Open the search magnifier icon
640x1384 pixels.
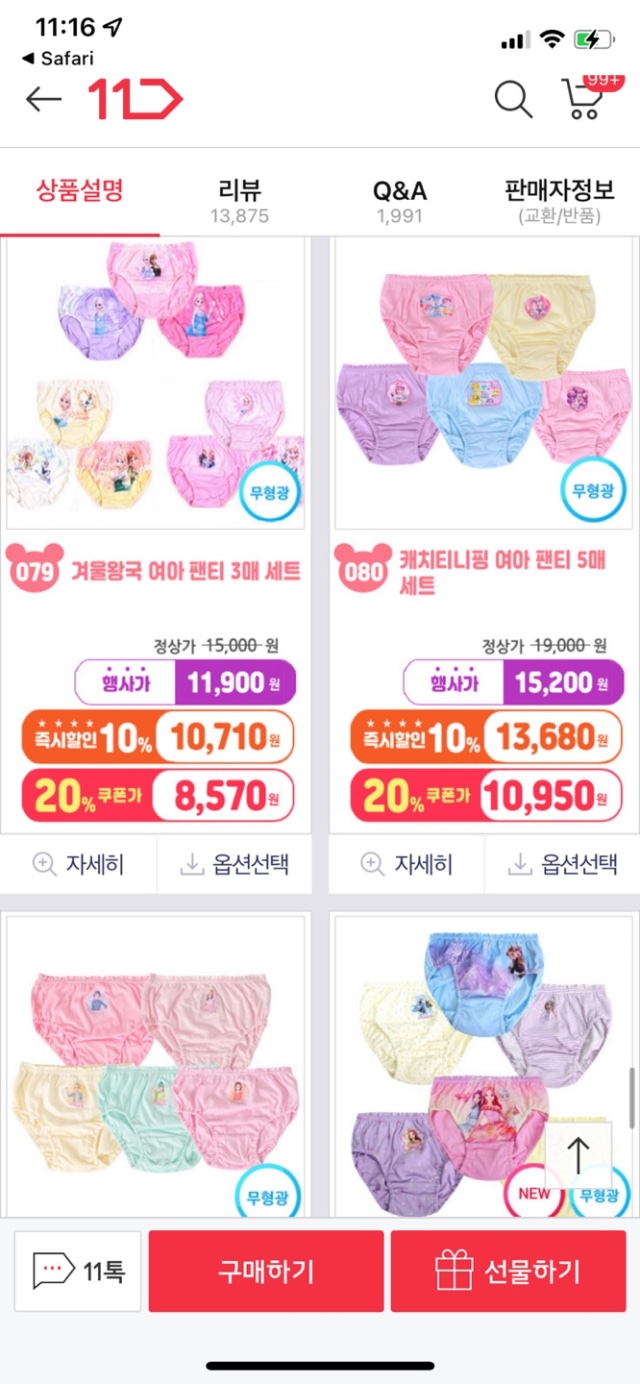(x=513, y=99)
